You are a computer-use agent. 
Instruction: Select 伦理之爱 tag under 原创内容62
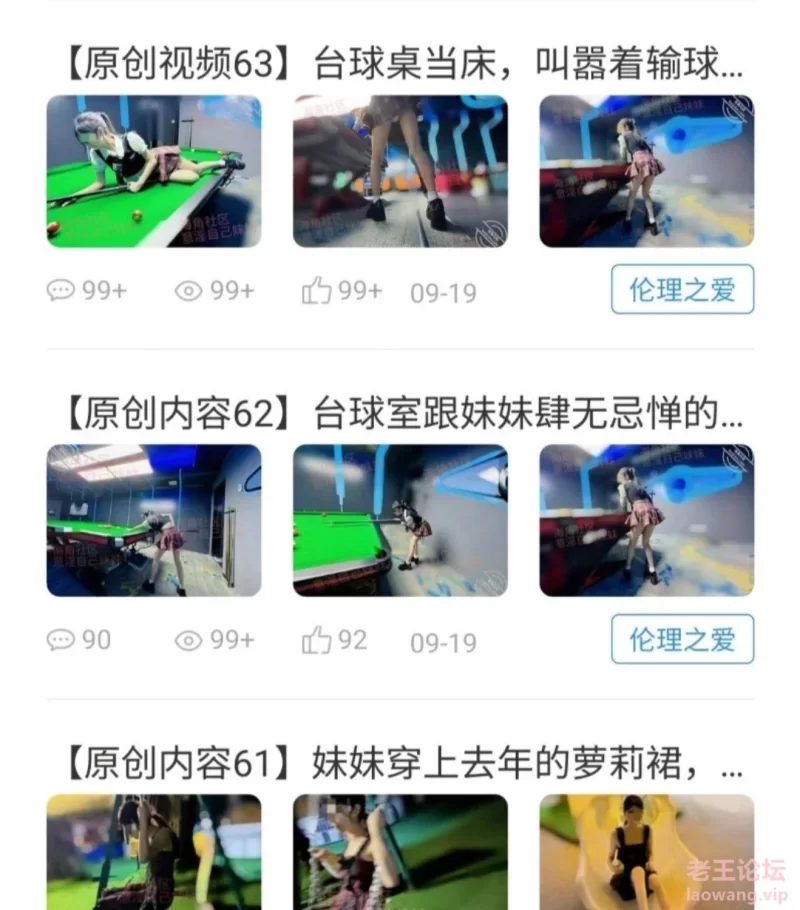pyautogui.click(x=682, y=640)
